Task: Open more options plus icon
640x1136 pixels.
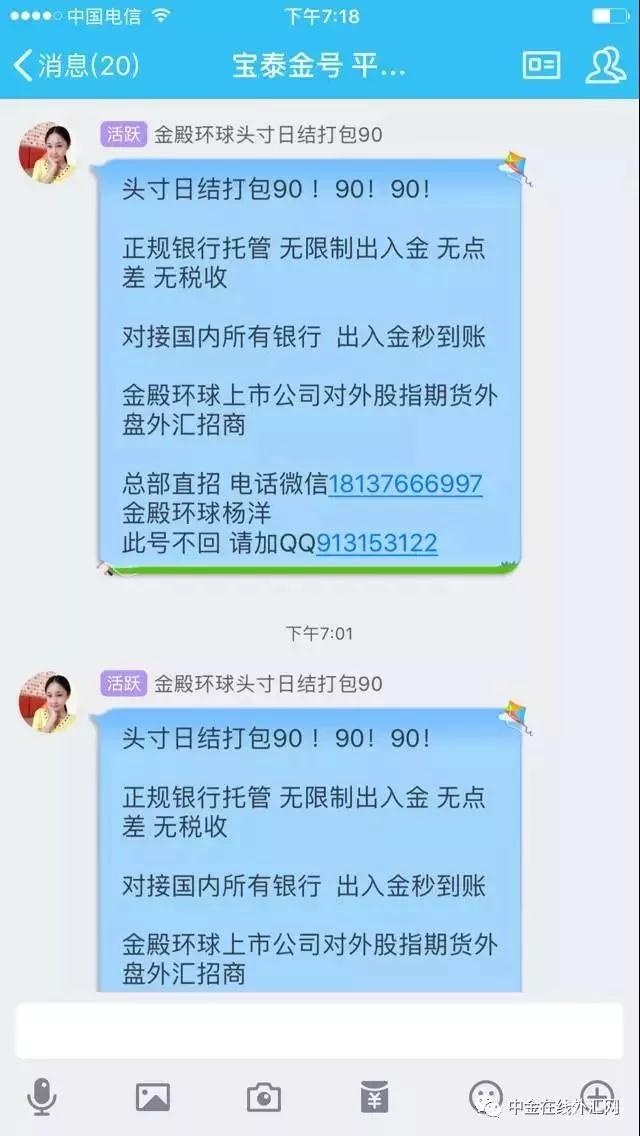Action: click(597, 1096)
